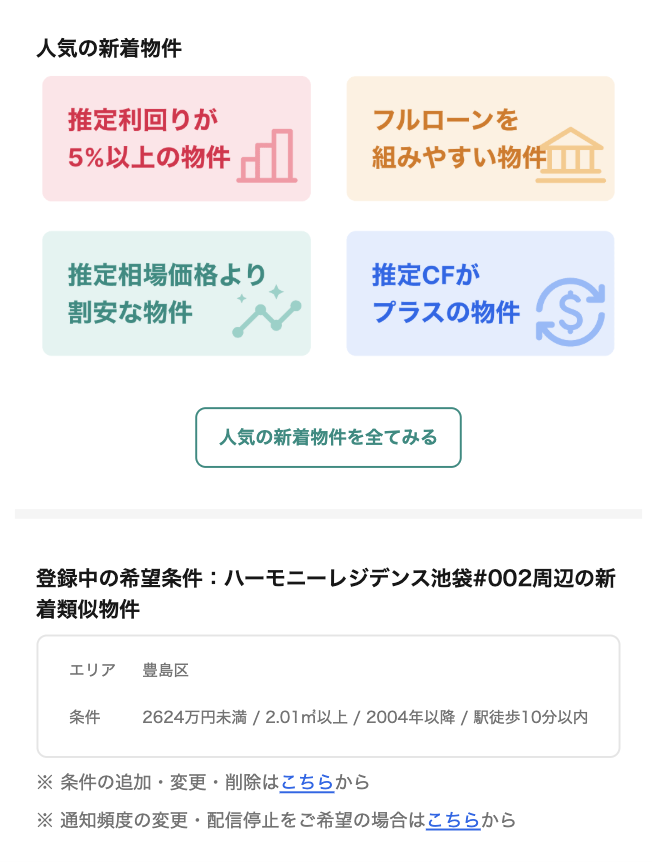
Task: View the 推定CFがプラスの物件 card
Action: (480, 293)
